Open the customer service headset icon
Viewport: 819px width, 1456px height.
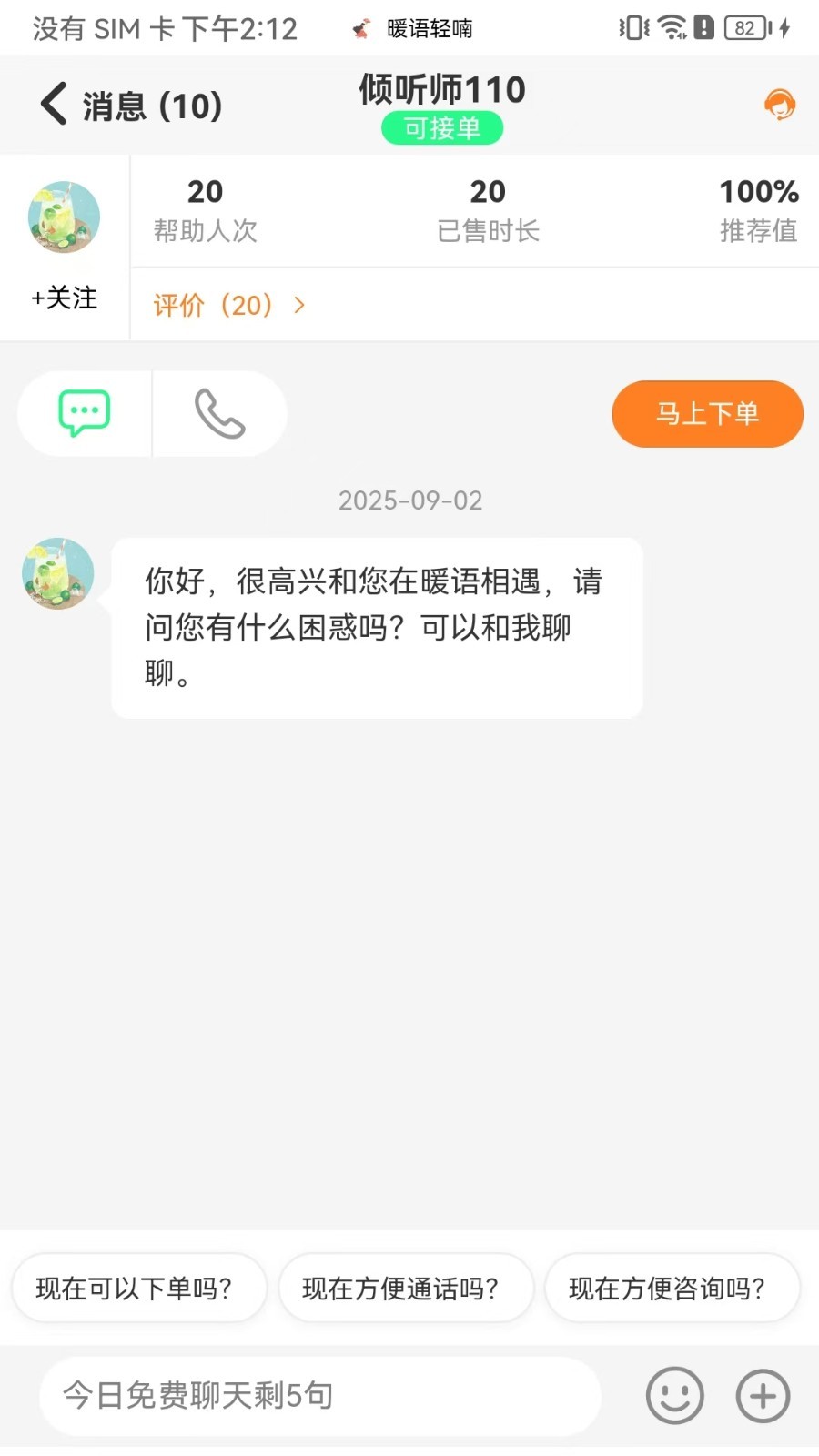[779, 105]
